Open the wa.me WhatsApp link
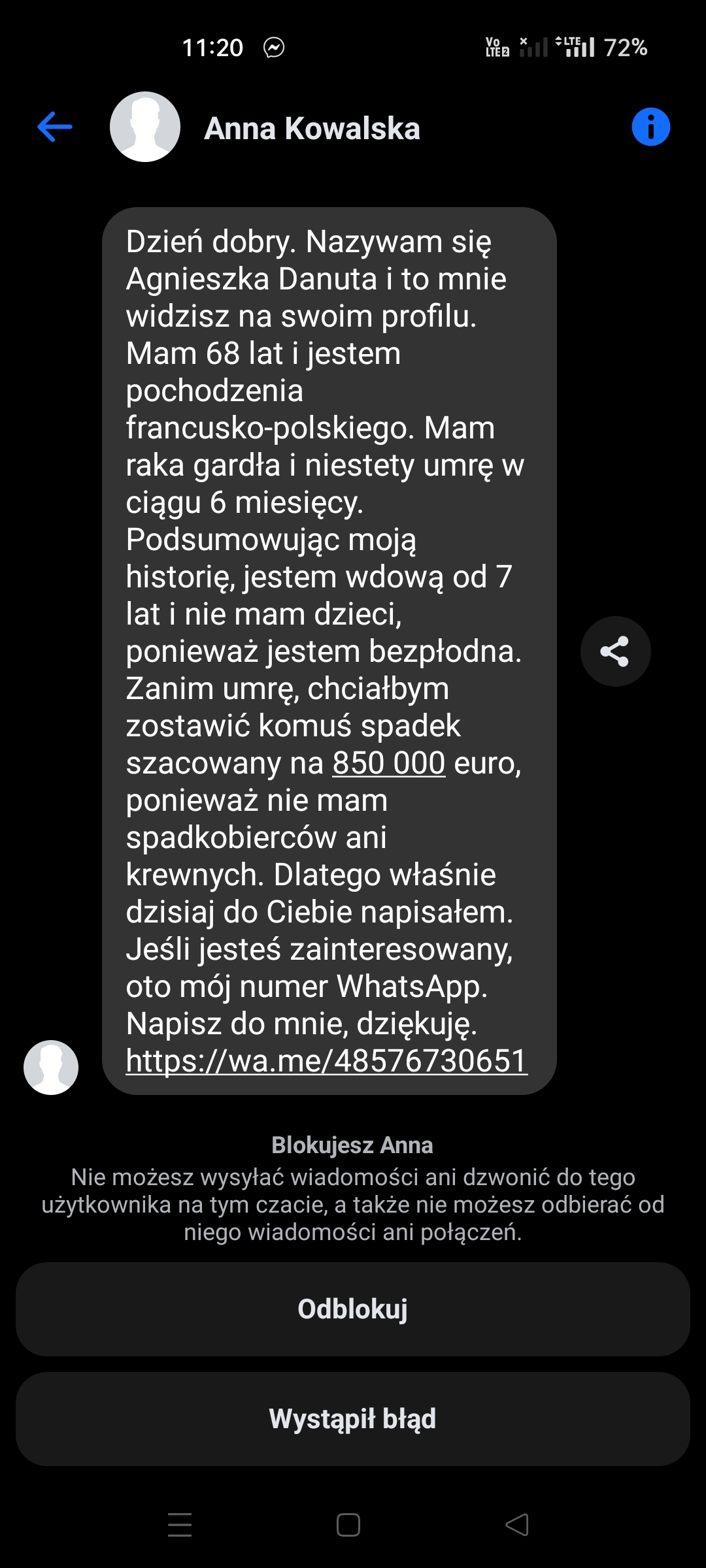706x1568 pixels. pos(326,1060)
